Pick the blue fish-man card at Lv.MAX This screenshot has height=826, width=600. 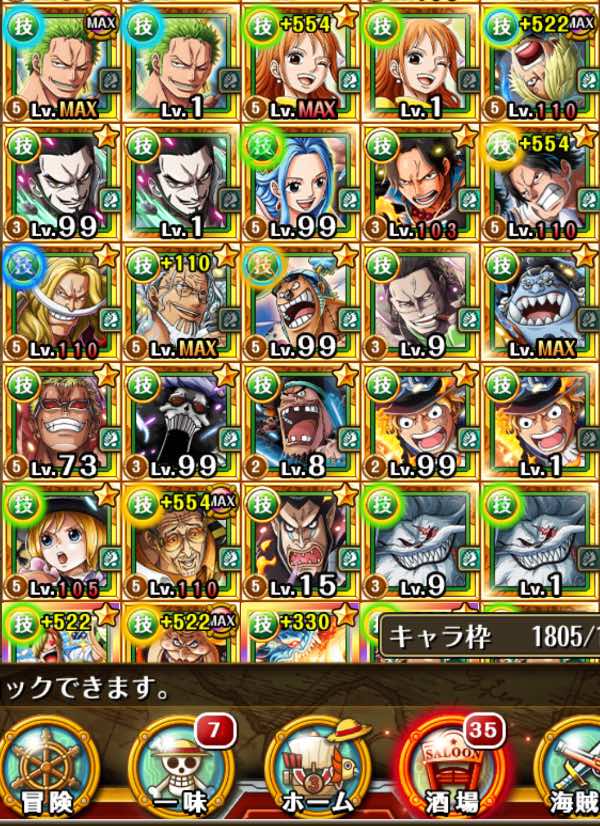pos(540,302)
